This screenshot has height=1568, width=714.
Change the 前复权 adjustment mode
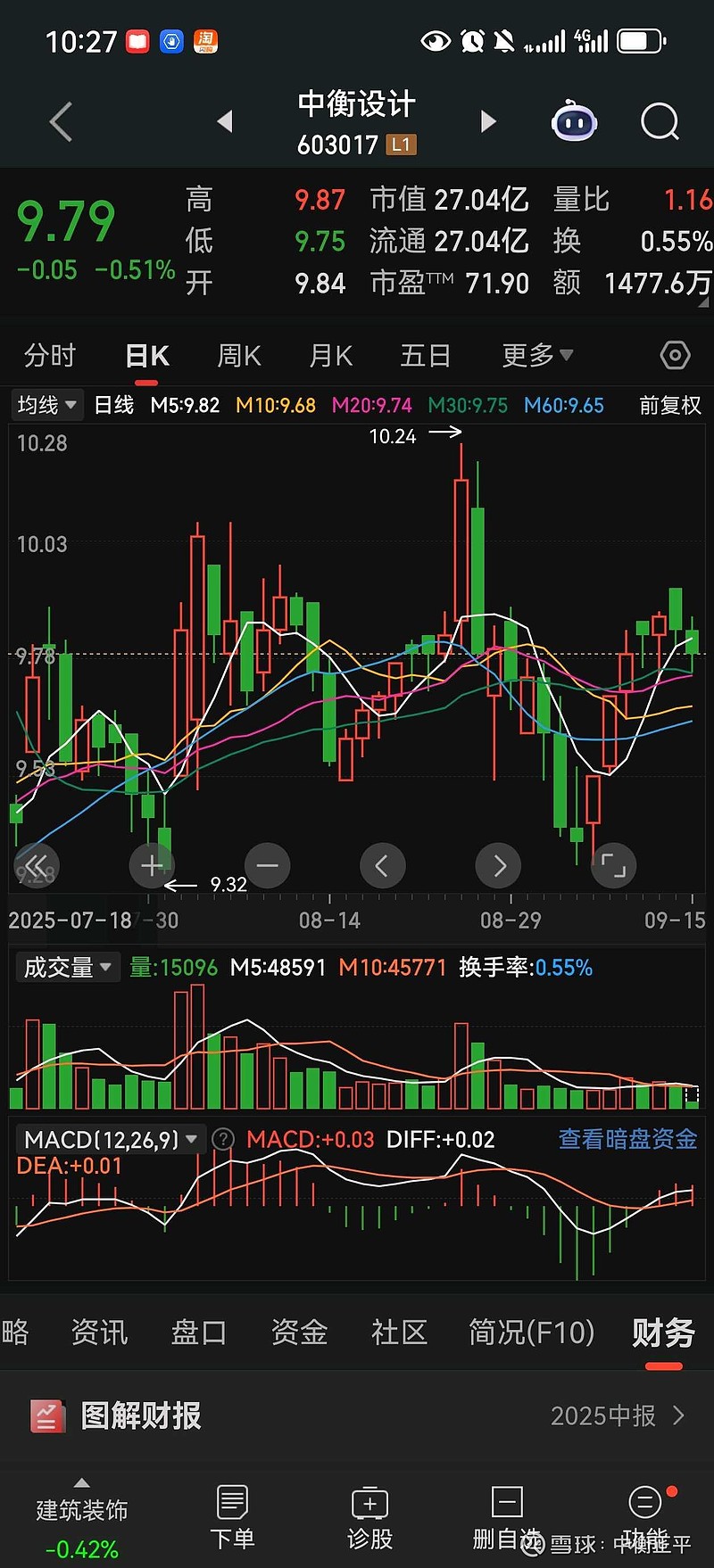[x=669, y=406]
